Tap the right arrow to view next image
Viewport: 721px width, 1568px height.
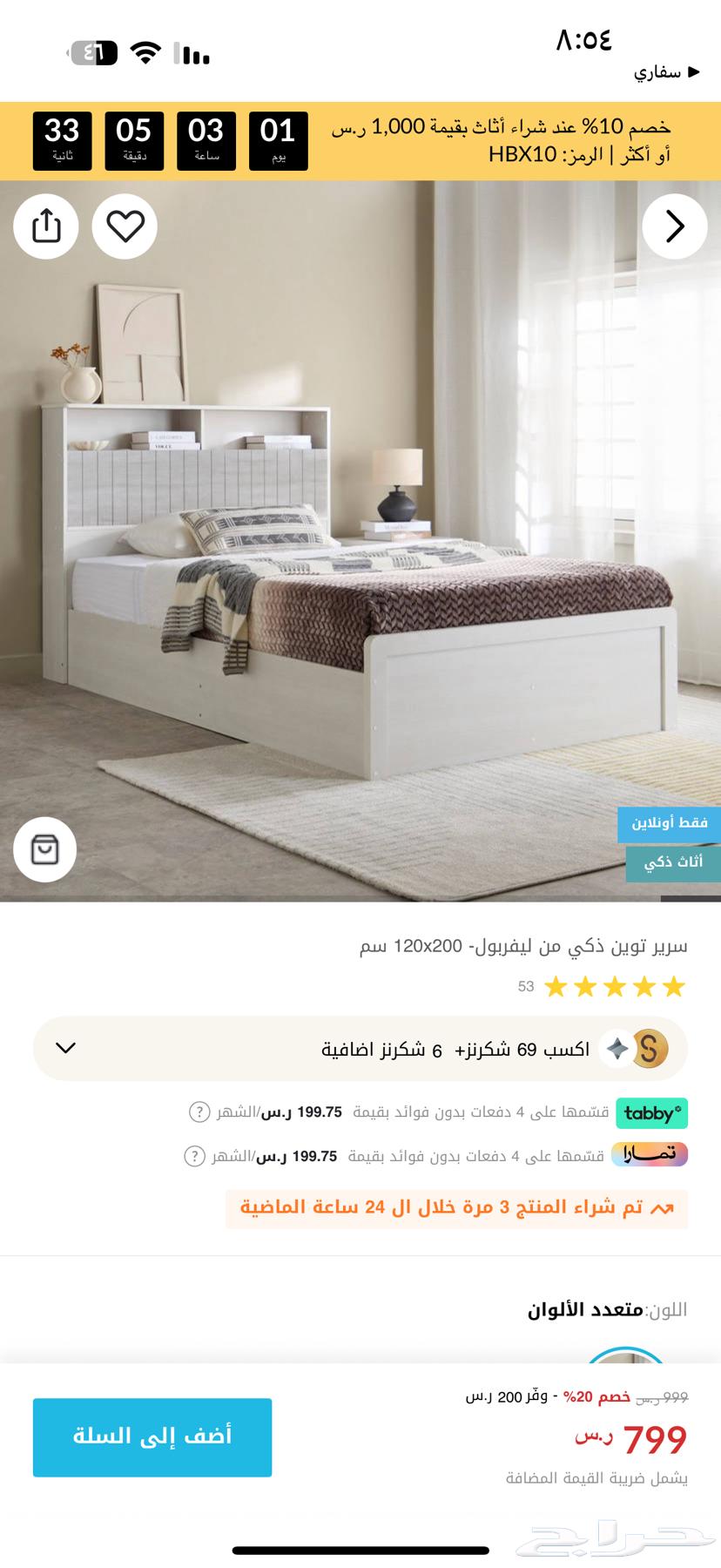click(x=675, y=225)
